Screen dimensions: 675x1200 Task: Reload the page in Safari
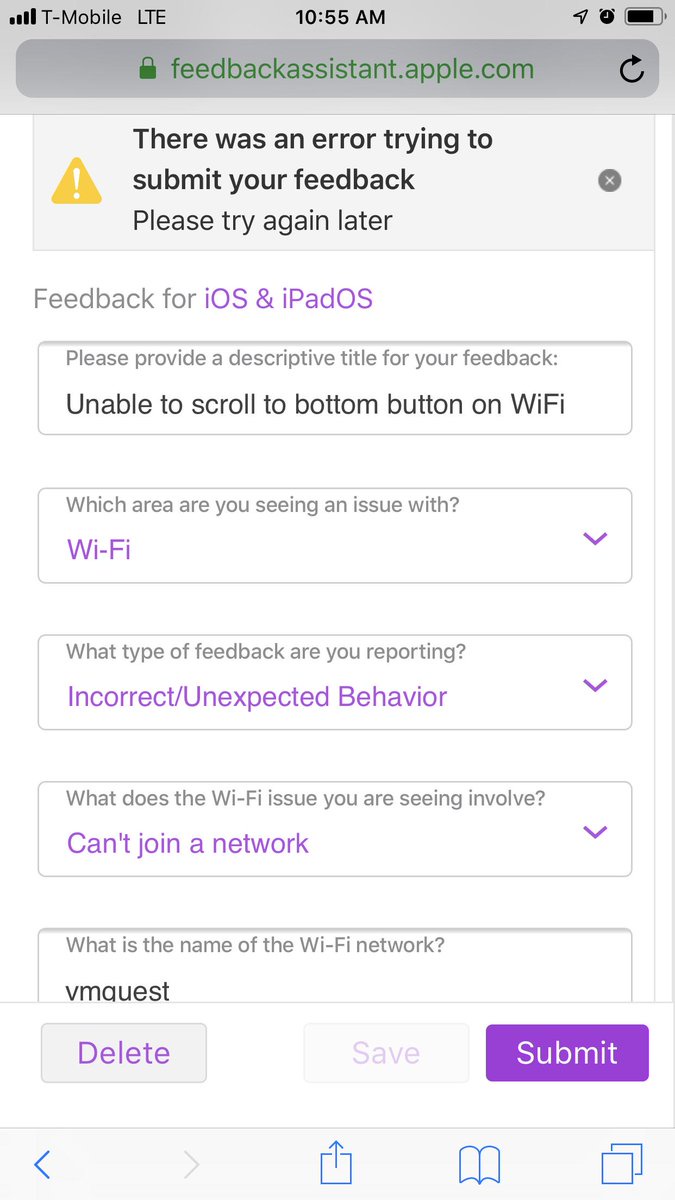tap(631, 69)
